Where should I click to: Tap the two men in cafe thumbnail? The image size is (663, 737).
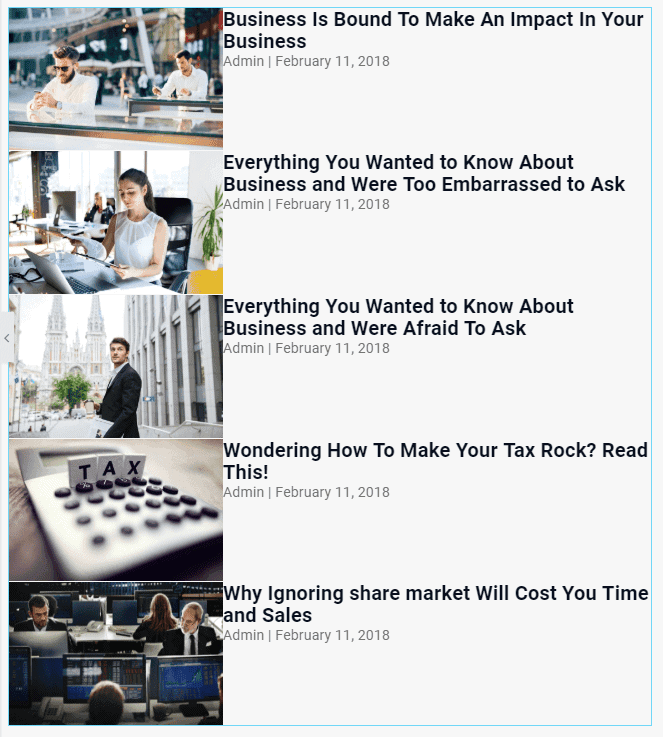click(116, 78)
